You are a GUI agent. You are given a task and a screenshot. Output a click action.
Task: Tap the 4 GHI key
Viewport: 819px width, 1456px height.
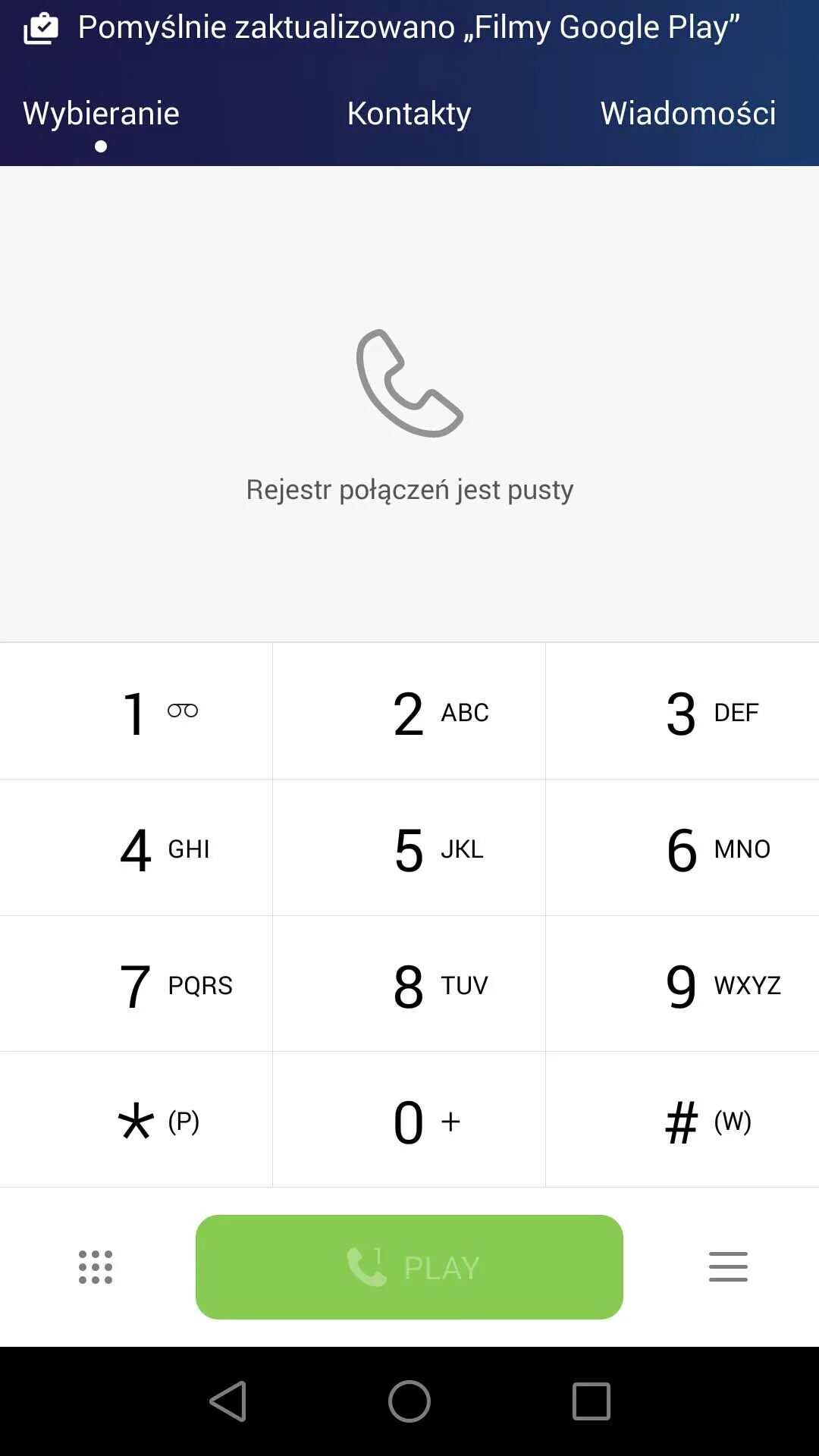pos(136,848)
